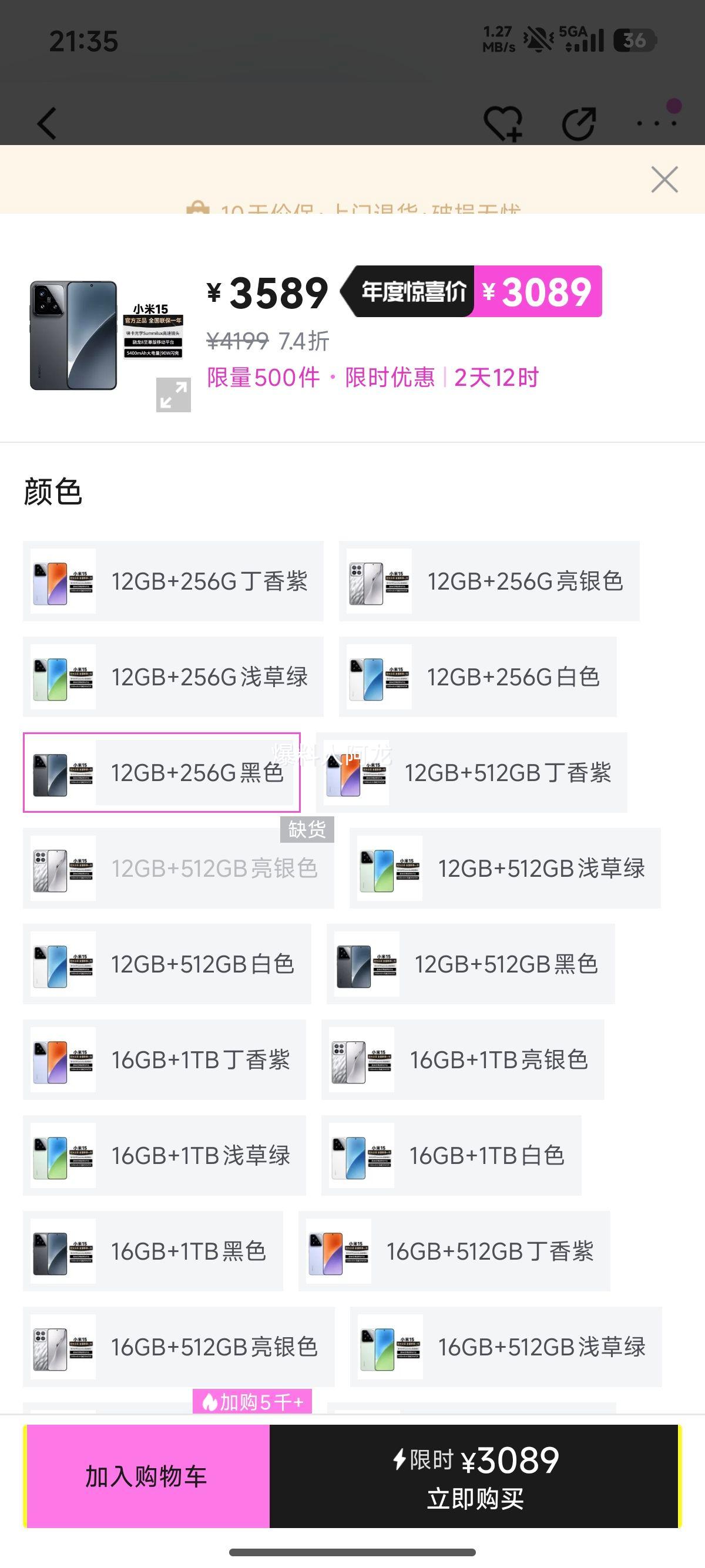
Task: Dismiss the promotional banner with the X
Action: tap(664, 180)
